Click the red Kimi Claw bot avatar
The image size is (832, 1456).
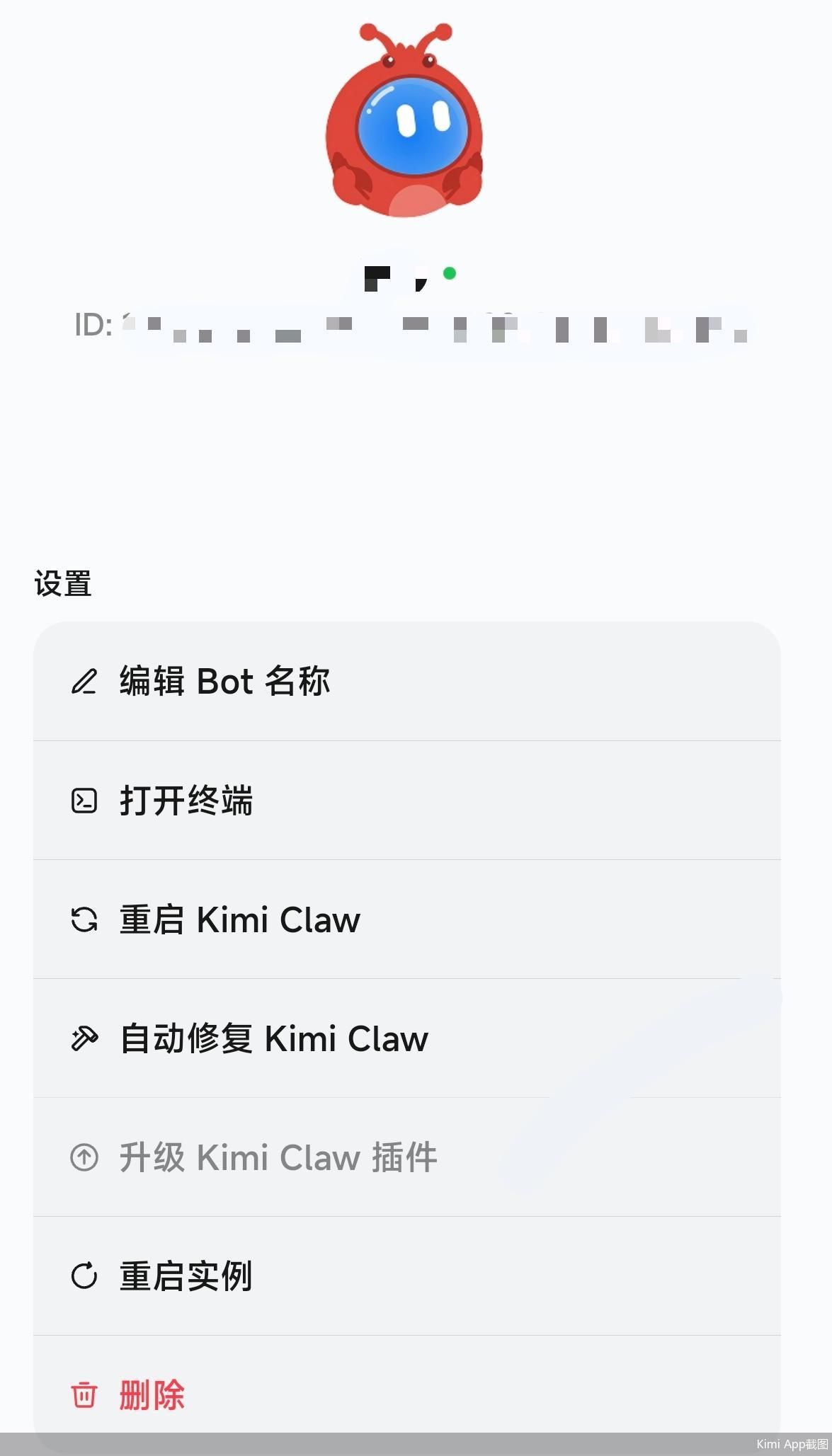click(x=405, y=120)
